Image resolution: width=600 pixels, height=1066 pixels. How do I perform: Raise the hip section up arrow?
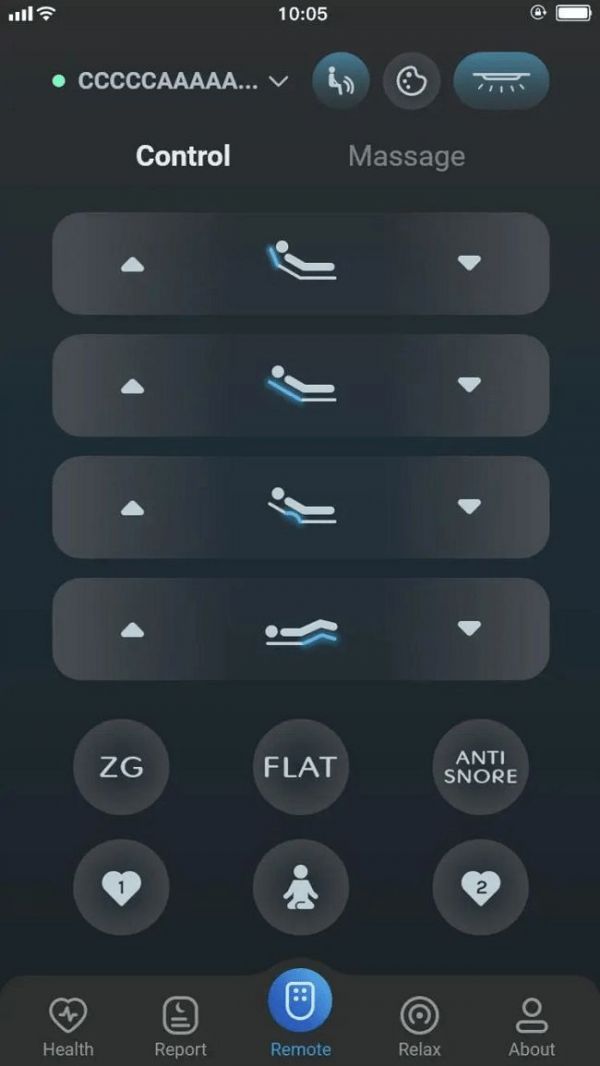click(133, 508)
